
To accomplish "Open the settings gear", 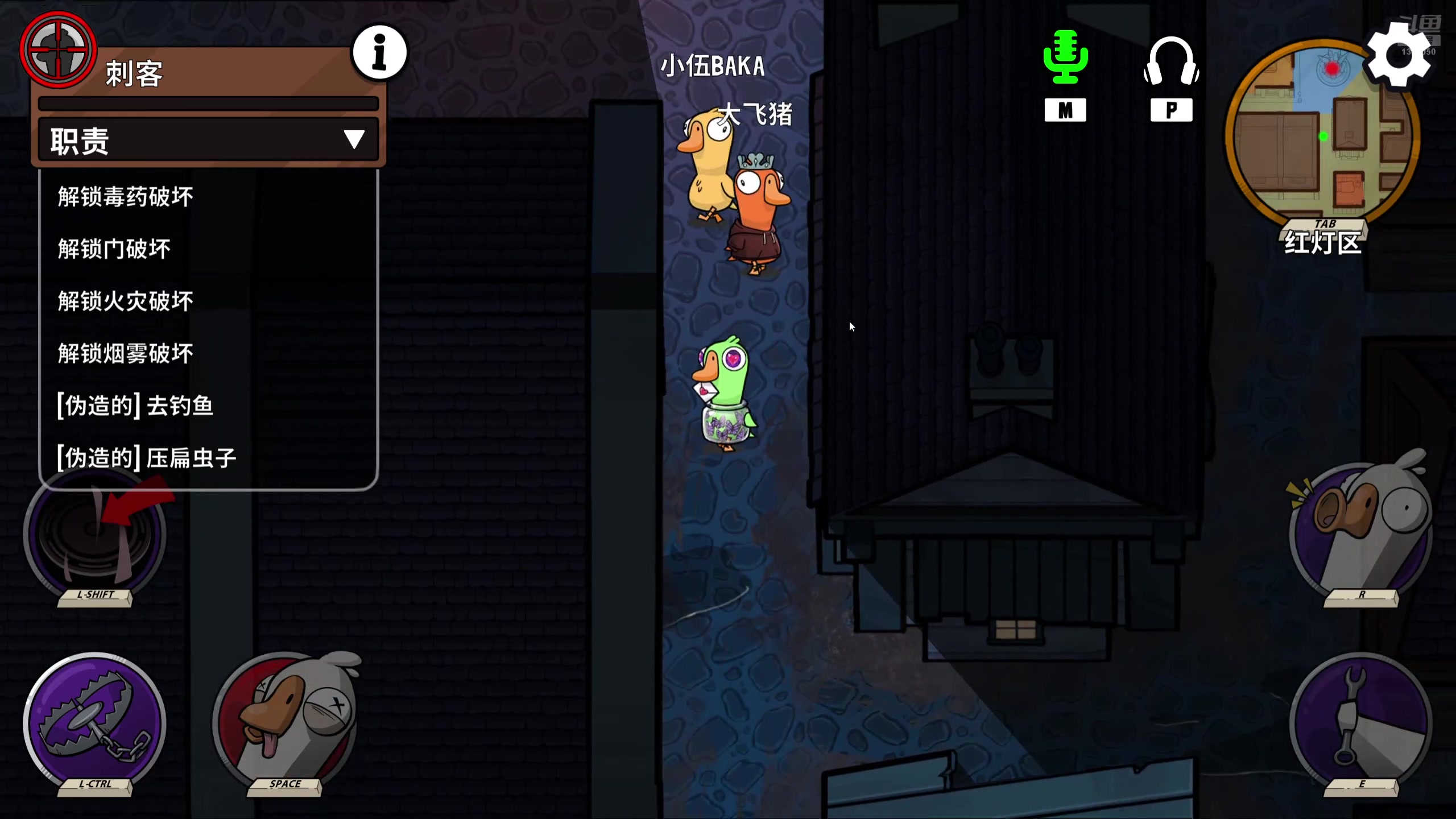I will [1399, 55].
